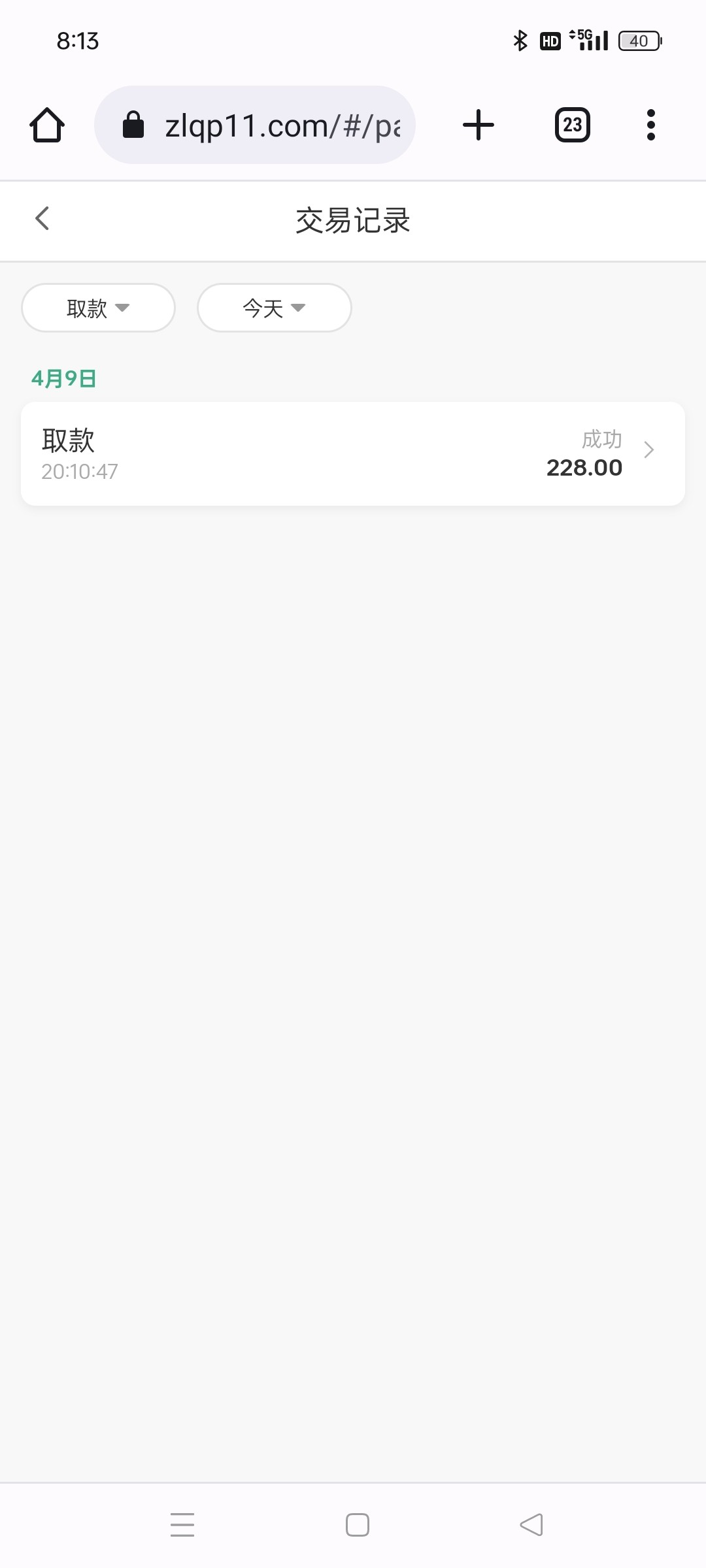Open the tab switcher showing 23
Screen dimensions: 706x1568
coord(573,125)
